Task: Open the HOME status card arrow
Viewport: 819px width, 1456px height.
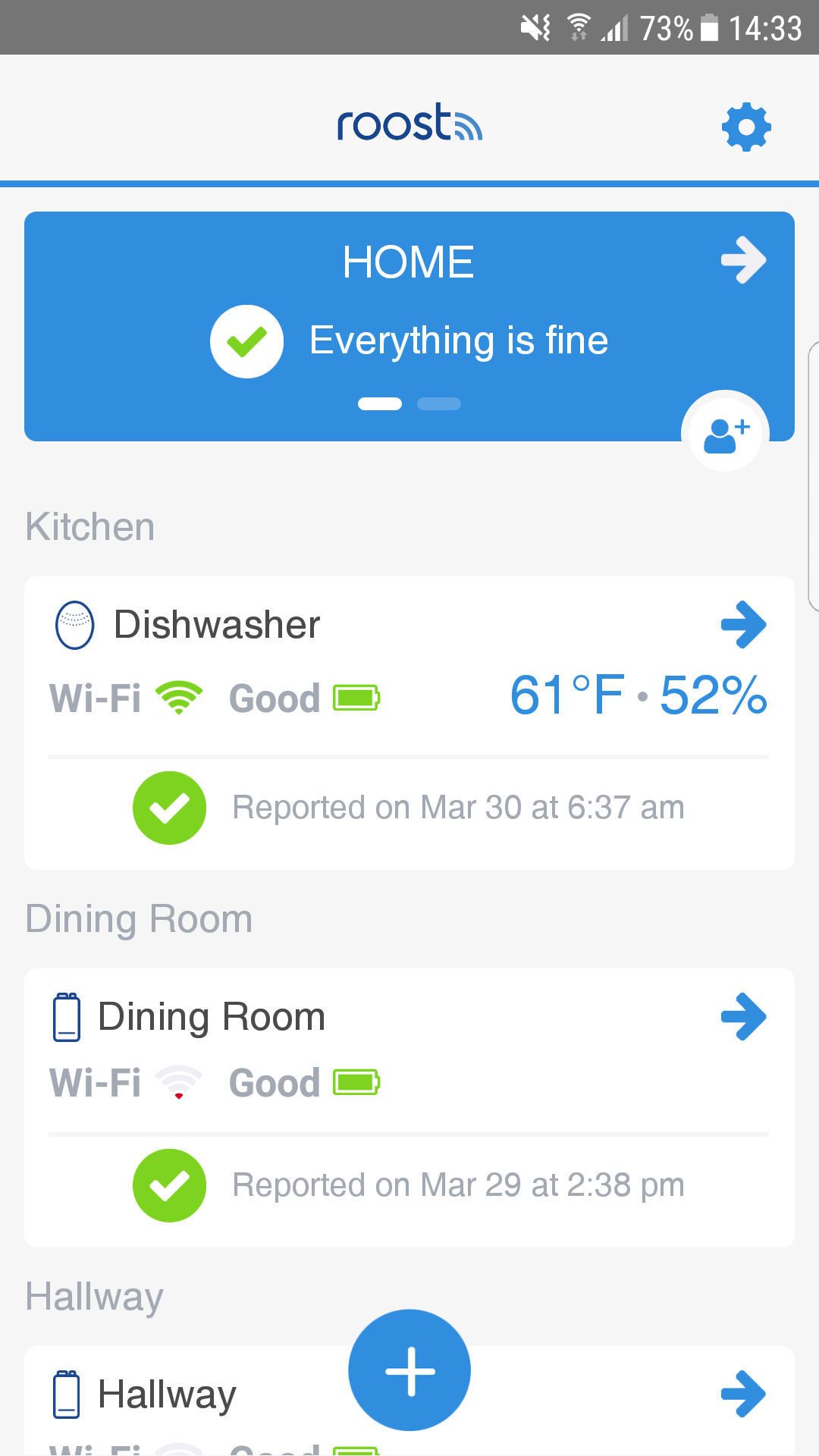Action: (x=743, y=260)
